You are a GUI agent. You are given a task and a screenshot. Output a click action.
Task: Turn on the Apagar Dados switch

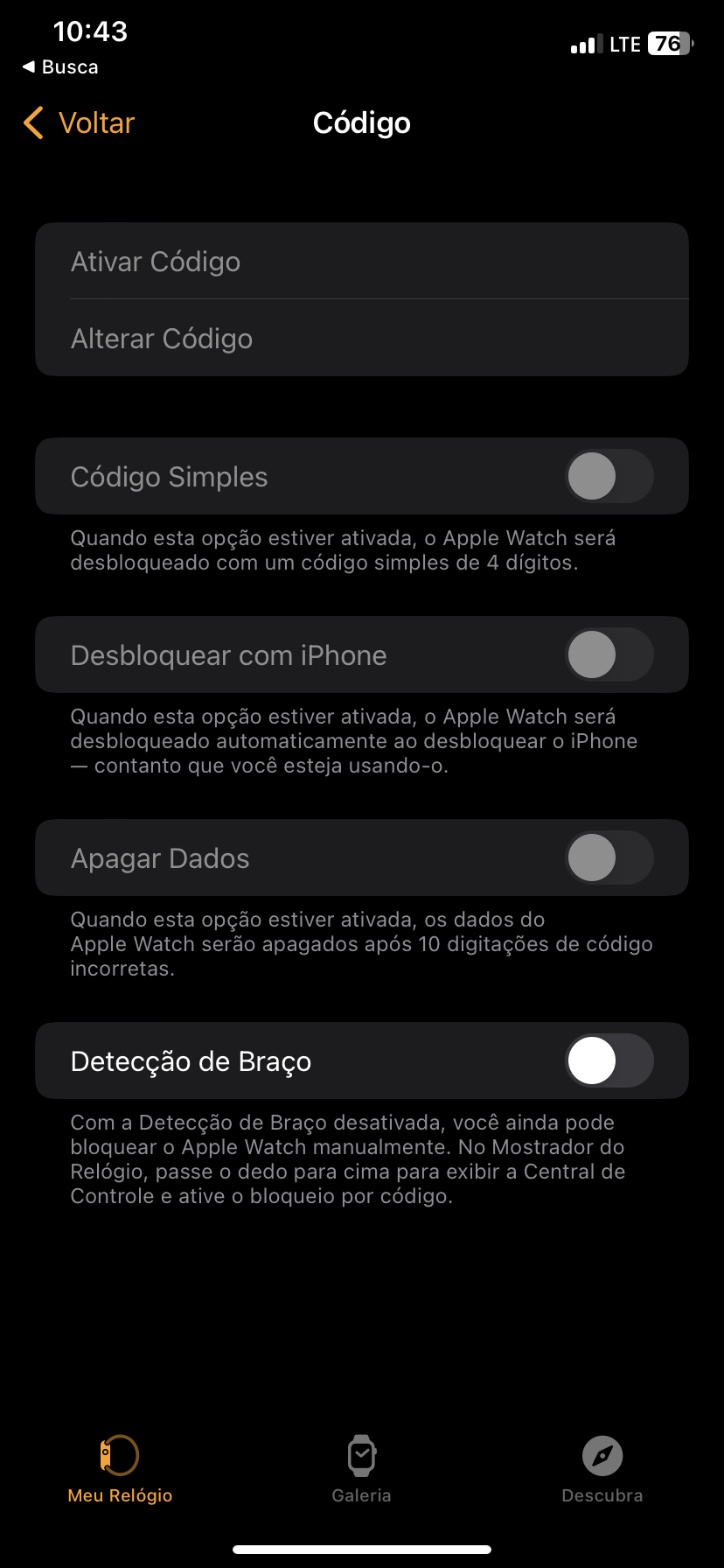[x=609, y=858]
